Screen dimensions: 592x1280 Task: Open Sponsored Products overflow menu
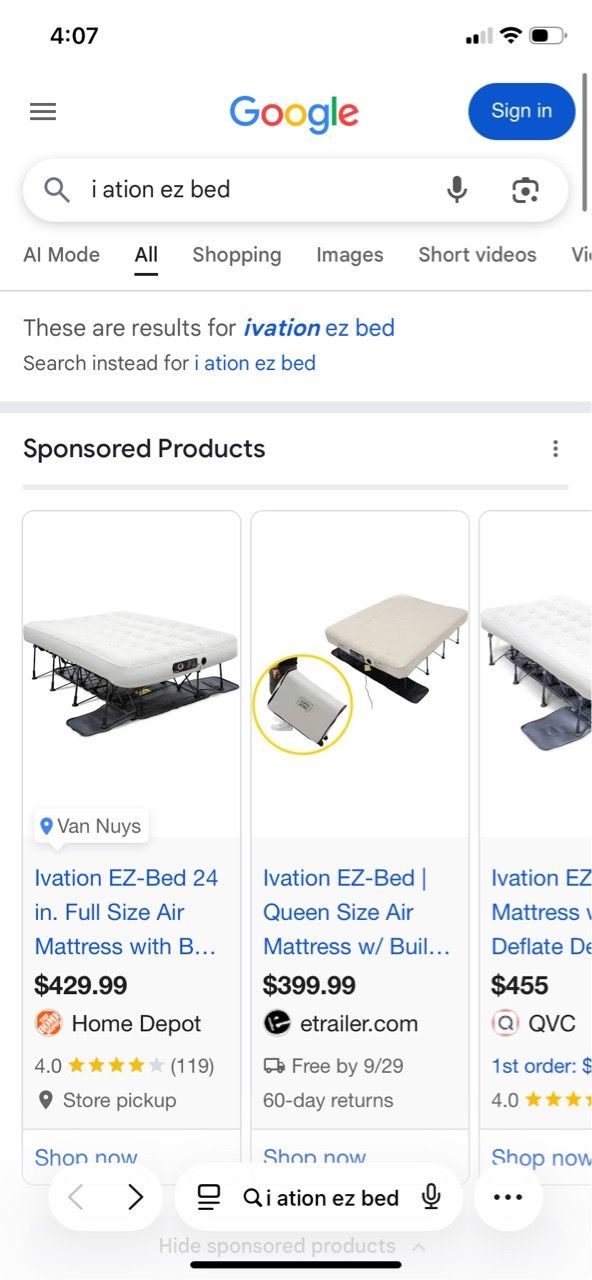(x=555, y=449)
